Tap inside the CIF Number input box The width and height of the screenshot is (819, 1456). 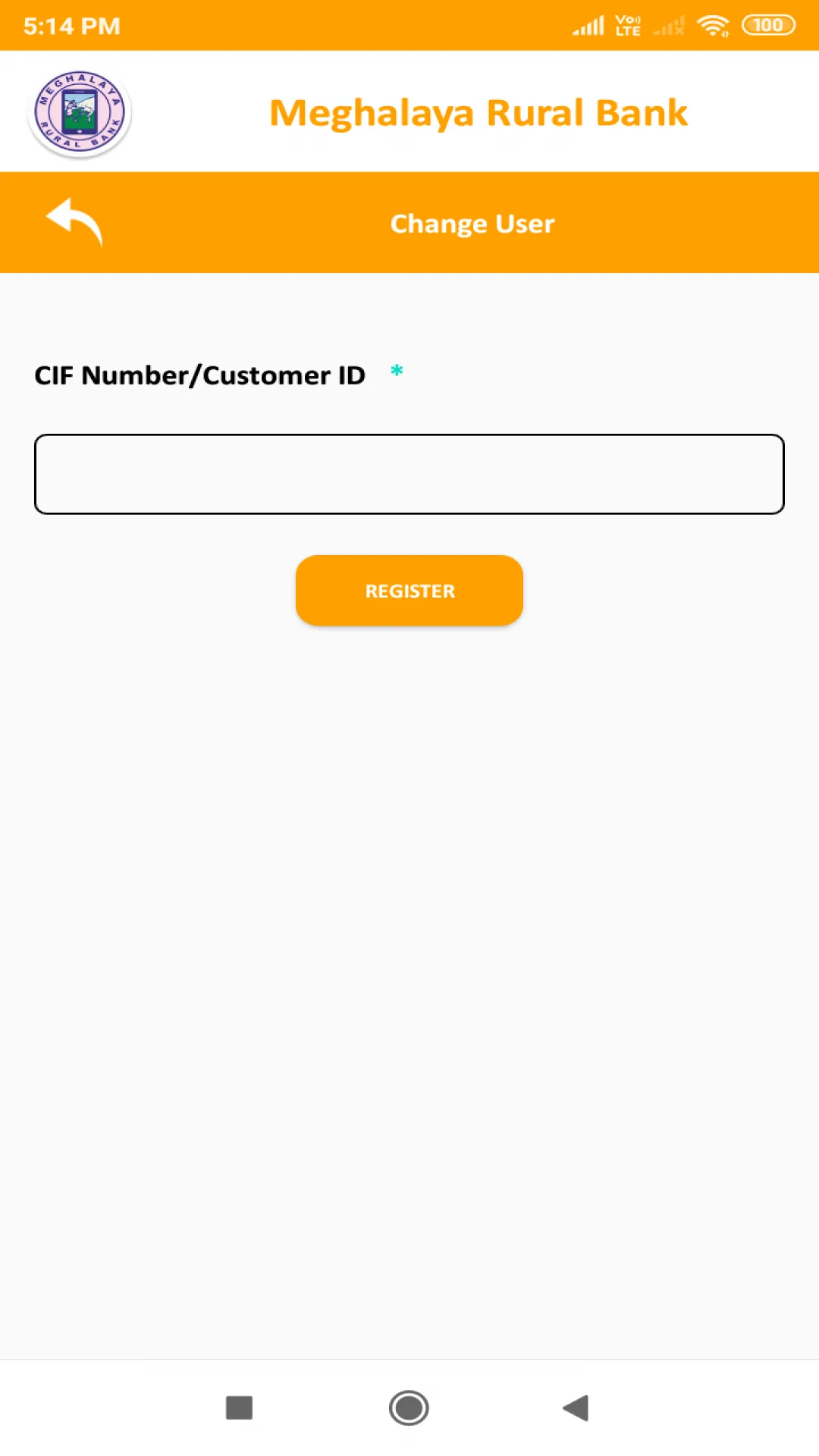pyautogui.click(x=409, y=474)
